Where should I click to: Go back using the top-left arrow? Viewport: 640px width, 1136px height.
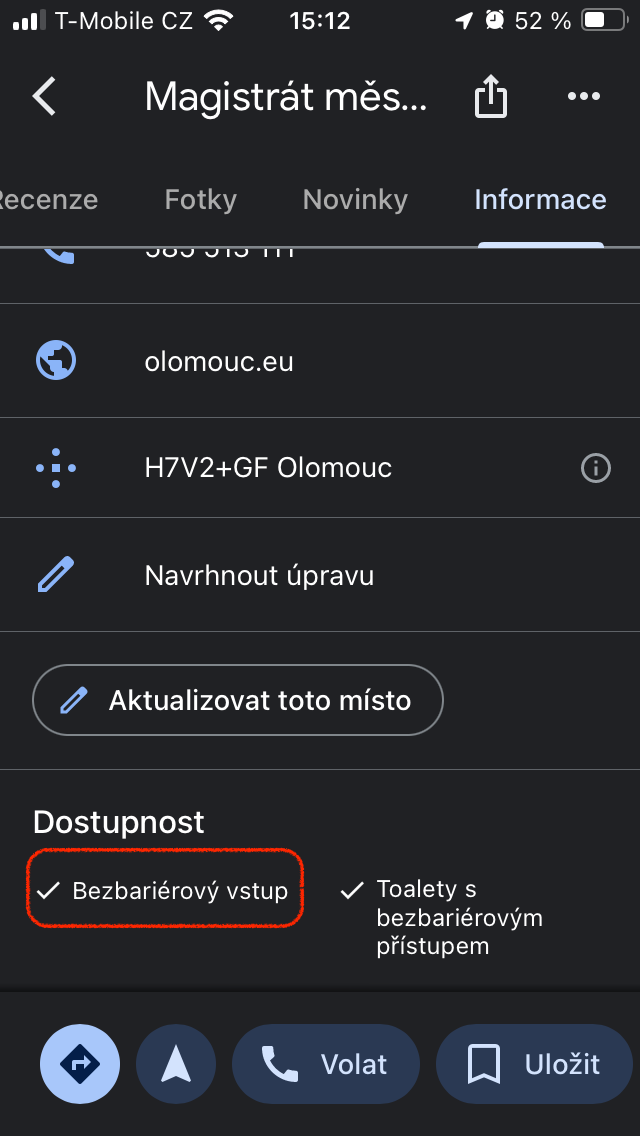(x=45, y=97)
